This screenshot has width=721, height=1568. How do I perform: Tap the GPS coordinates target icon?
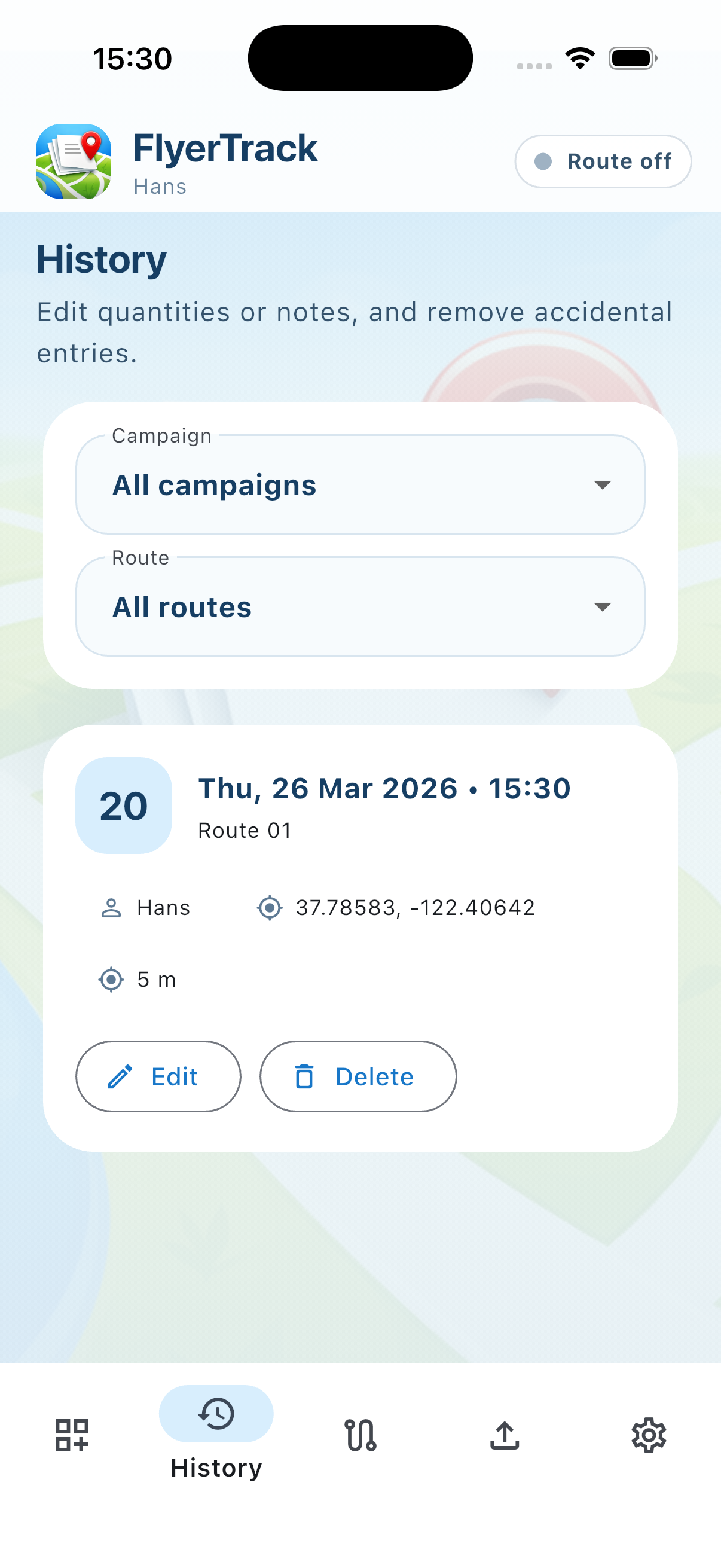pos(270,908)
